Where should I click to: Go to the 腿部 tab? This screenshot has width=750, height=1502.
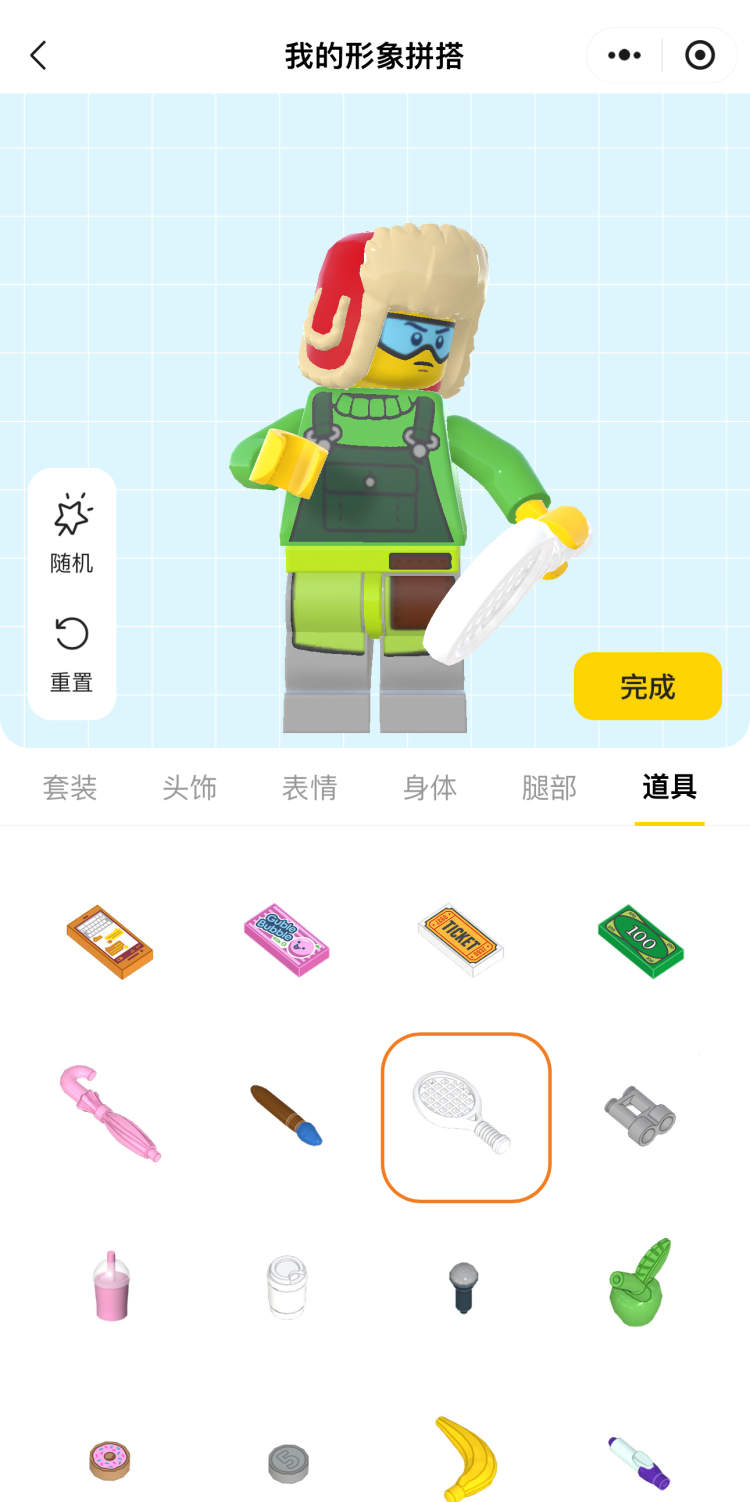550,788
